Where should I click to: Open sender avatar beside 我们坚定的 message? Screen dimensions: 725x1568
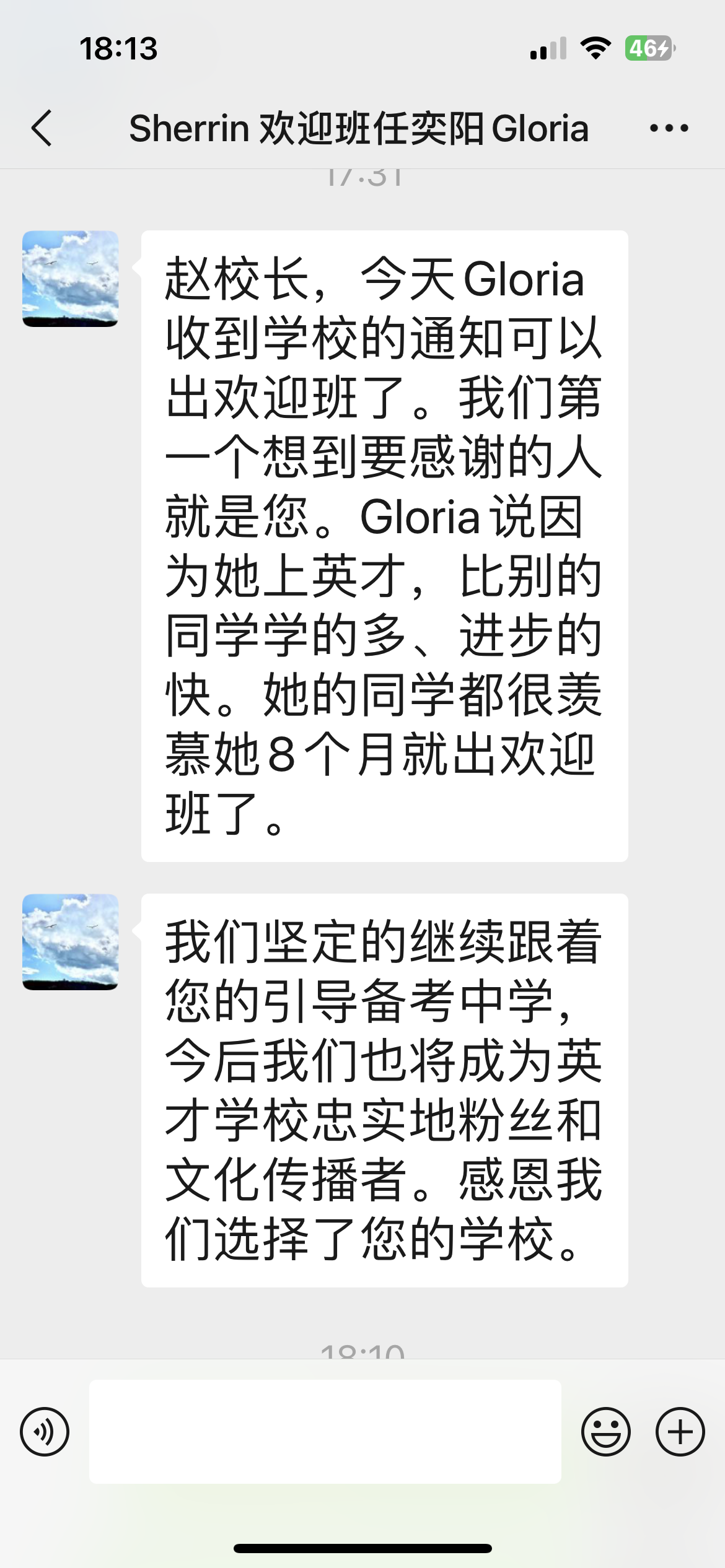[70, 942]
